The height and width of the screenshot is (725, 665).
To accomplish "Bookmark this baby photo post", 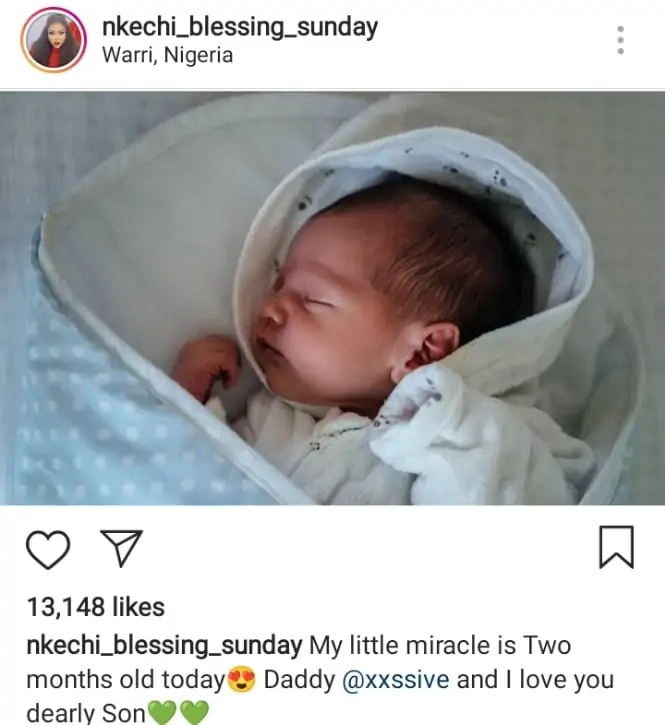I will pyautogui.click(x=616, y=548).
